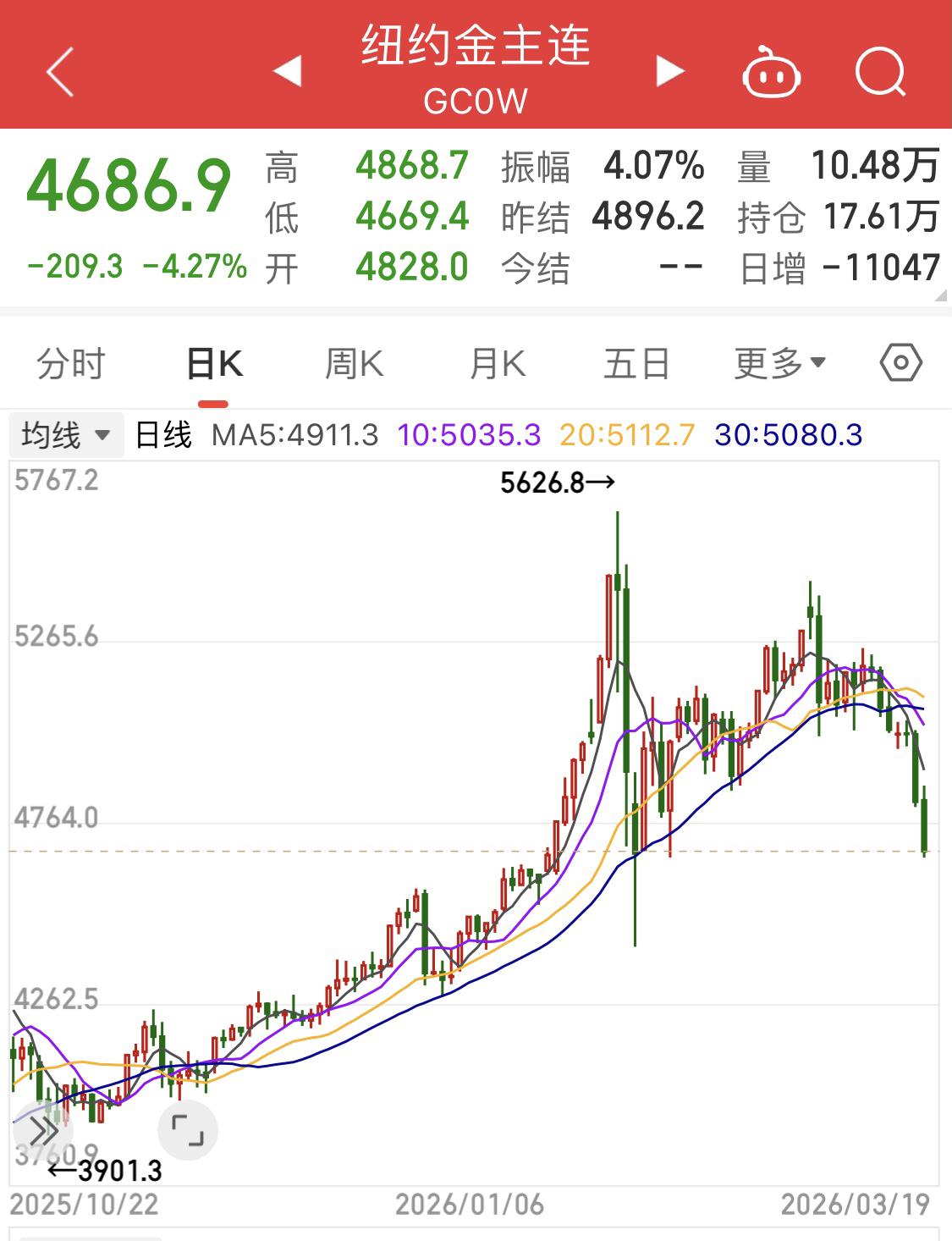The image size is (952, 1241).
Task: Tap the MA5:4911.3 indicator value
Action: [295, 435]
